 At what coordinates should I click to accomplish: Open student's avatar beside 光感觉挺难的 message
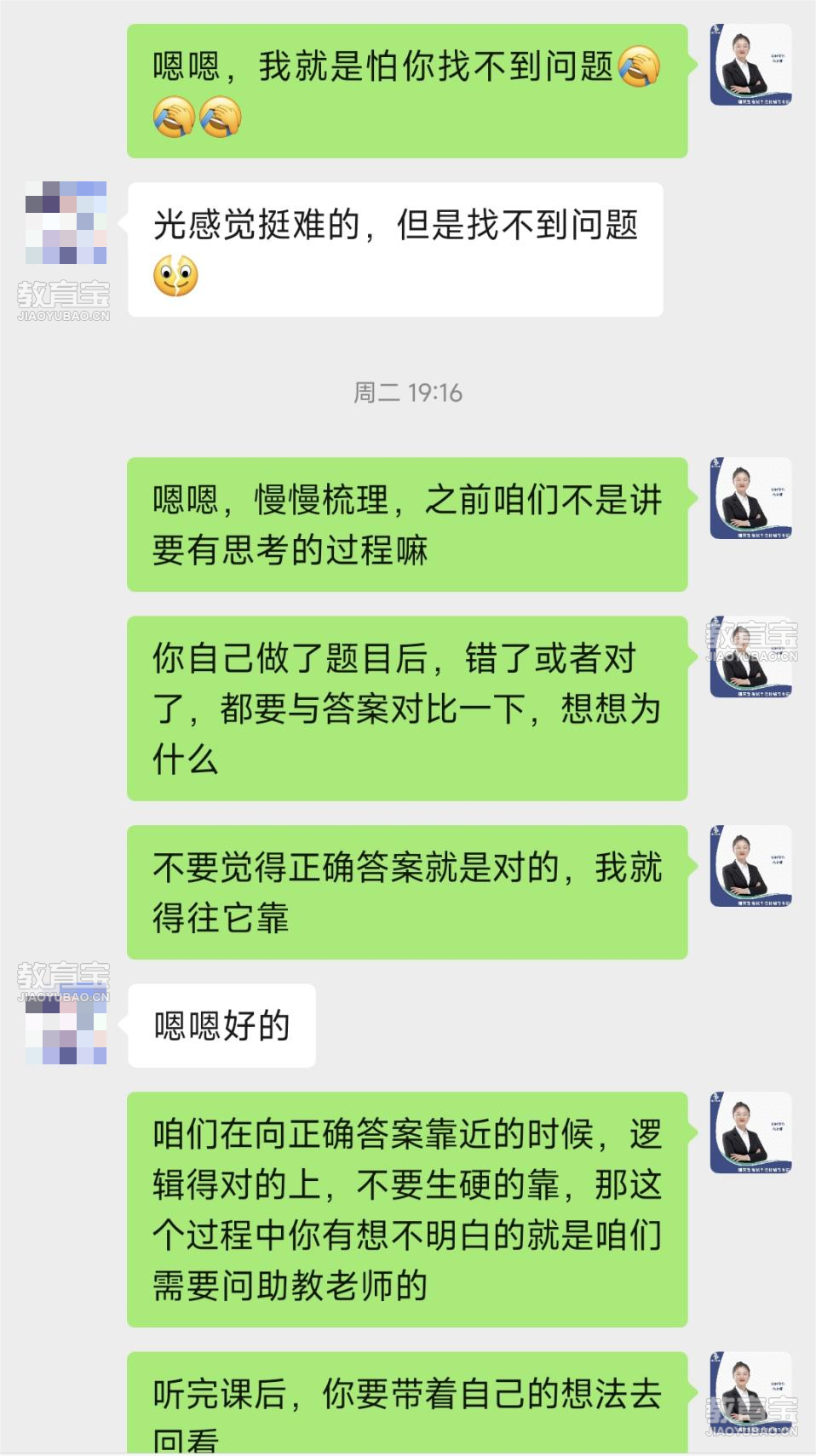[66, 222]
